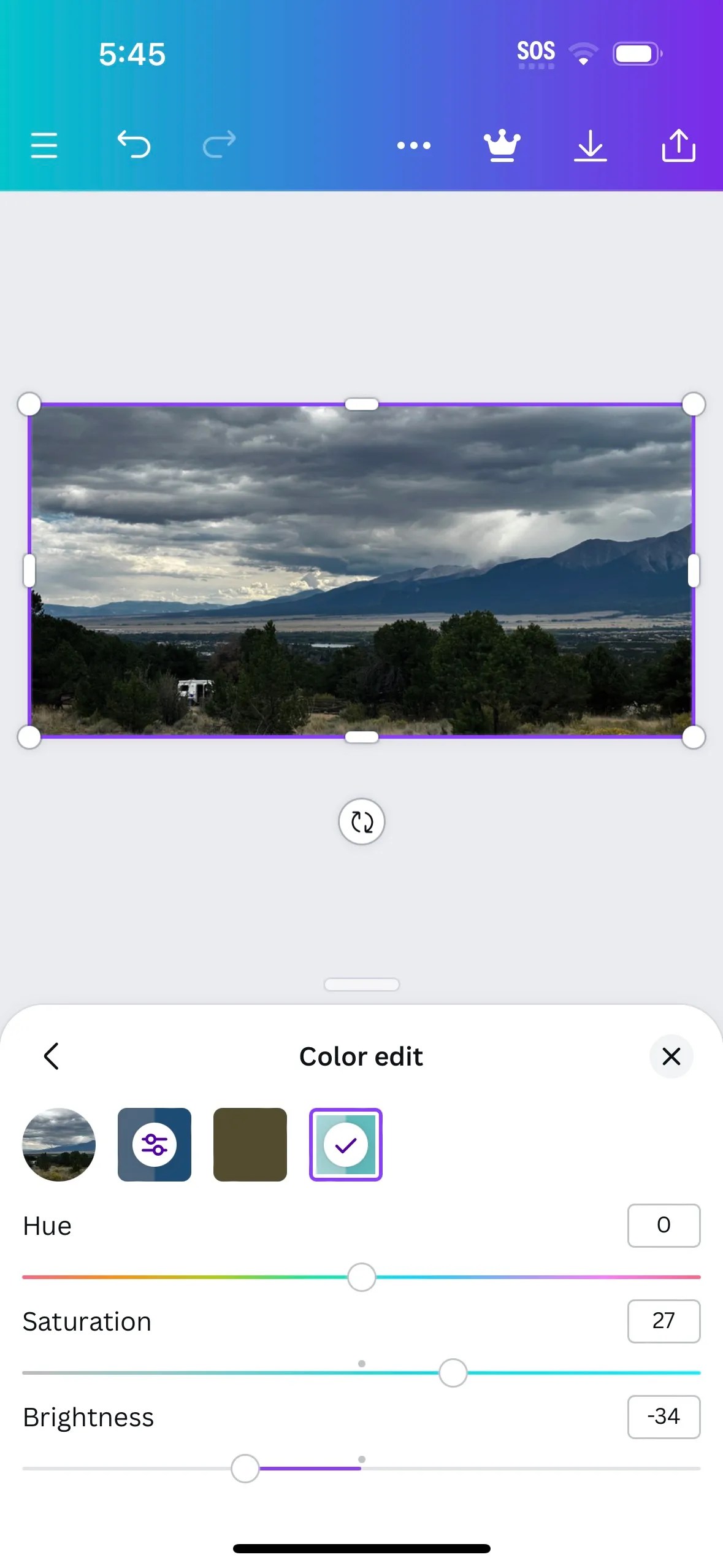Tap the Saturation value box showing 27
Image resolution: width=723 pixels, height=1568 pixels.
[x=664, y=1321]
